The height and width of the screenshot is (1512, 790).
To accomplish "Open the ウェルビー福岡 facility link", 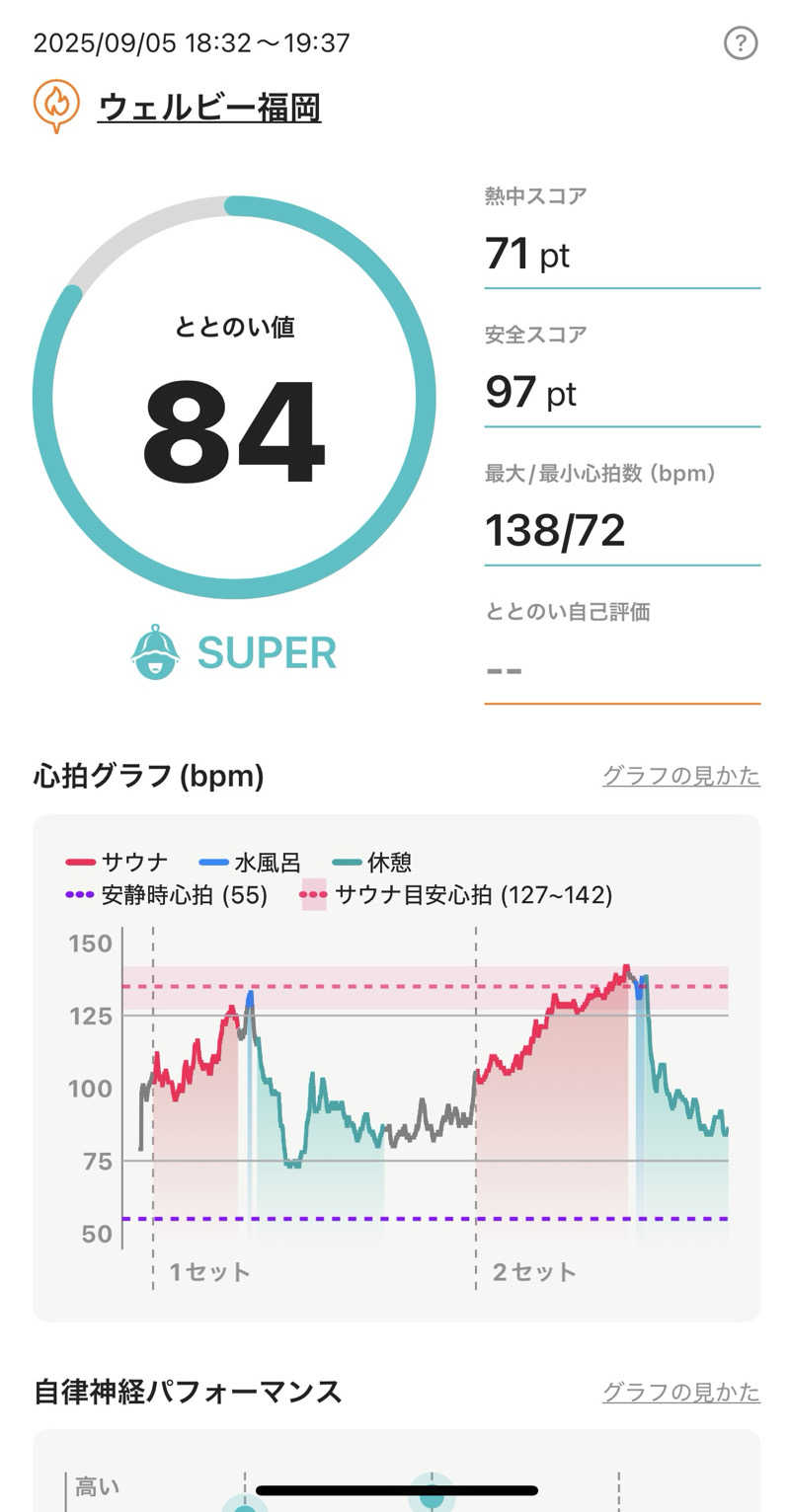I will coord(209,107).
